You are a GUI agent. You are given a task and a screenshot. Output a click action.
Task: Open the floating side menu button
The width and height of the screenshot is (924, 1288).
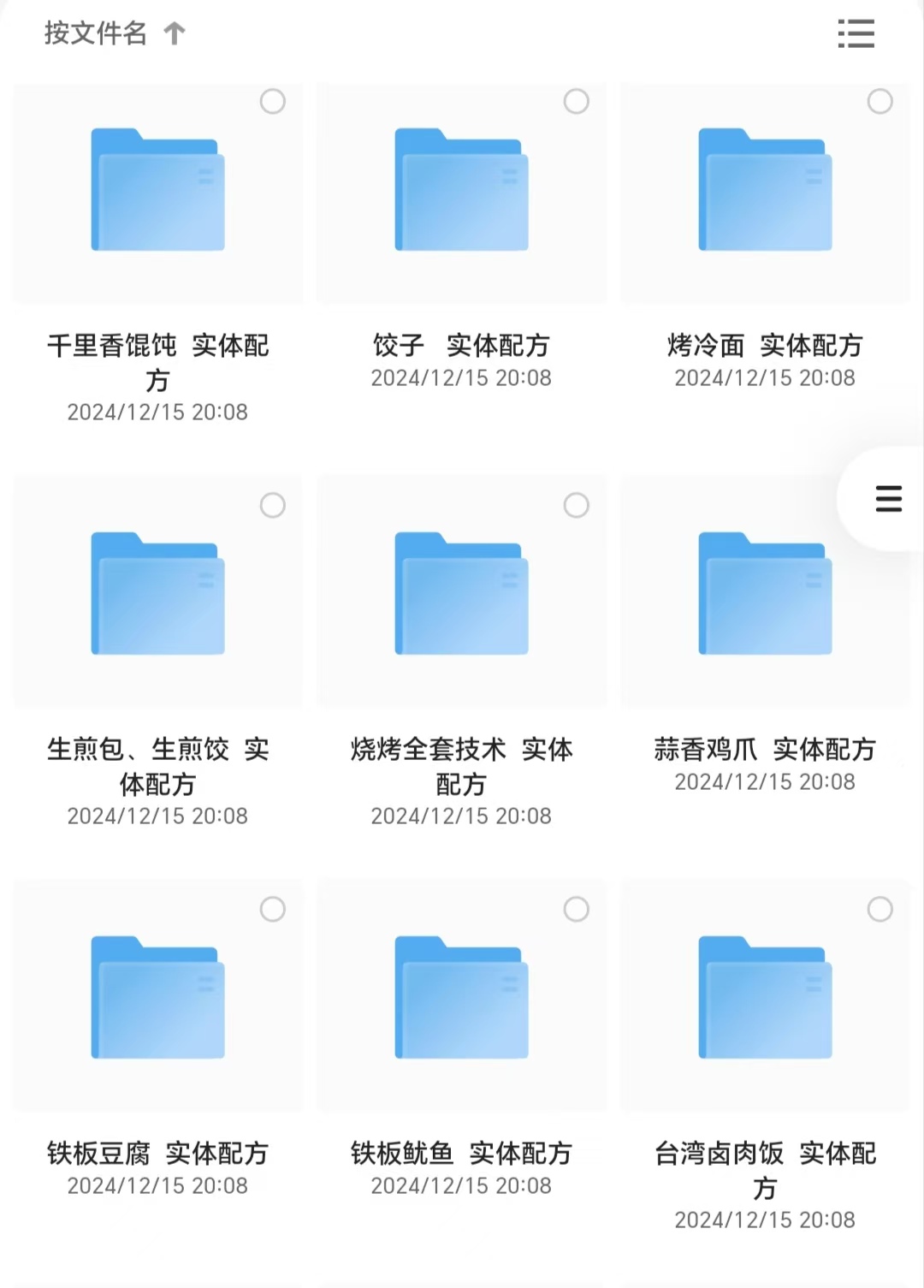[x=888, y=498]
